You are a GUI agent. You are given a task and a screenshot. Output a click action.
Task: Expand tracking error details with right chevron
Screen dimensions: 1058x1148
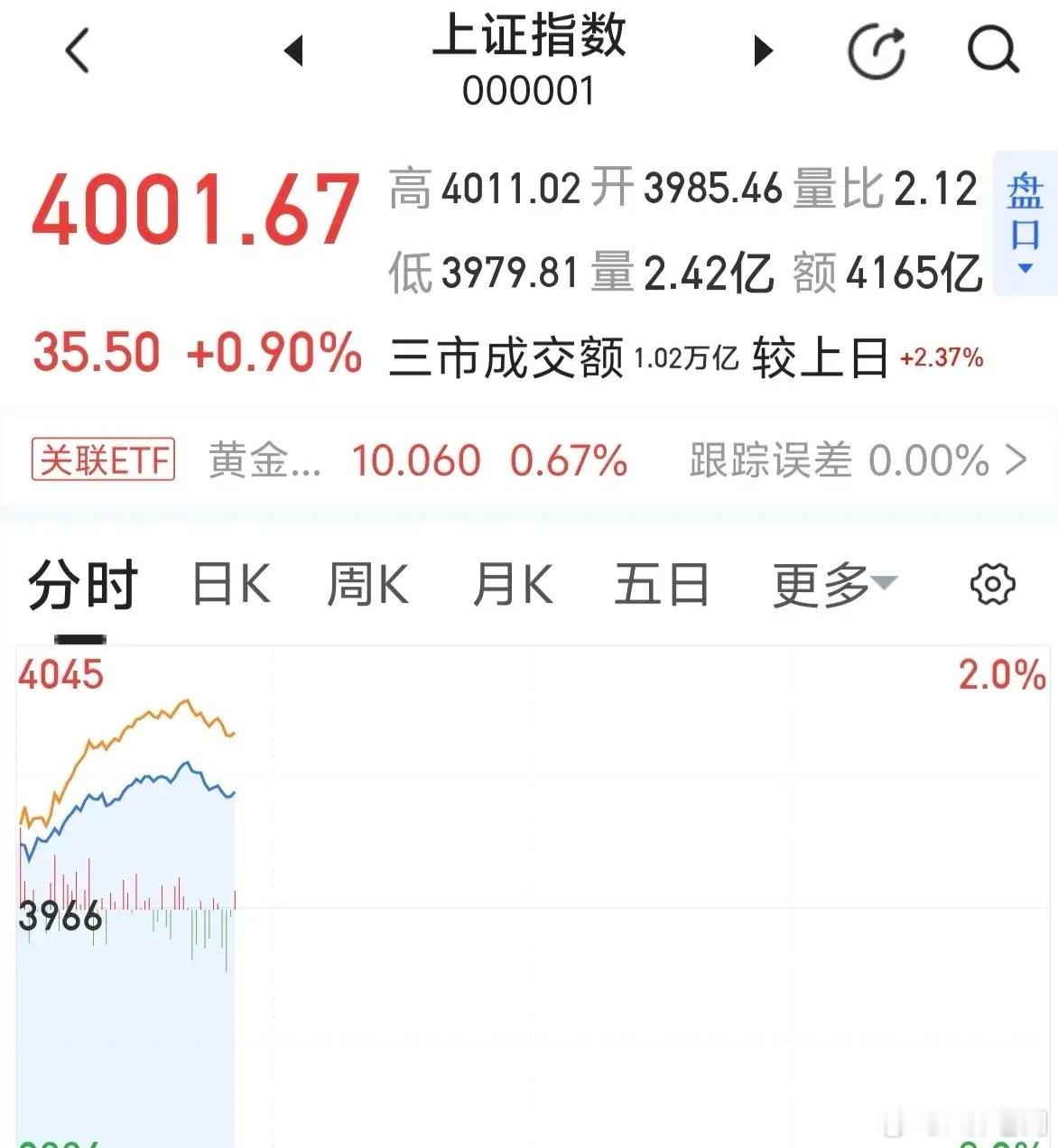click(x=1015, y=459)
